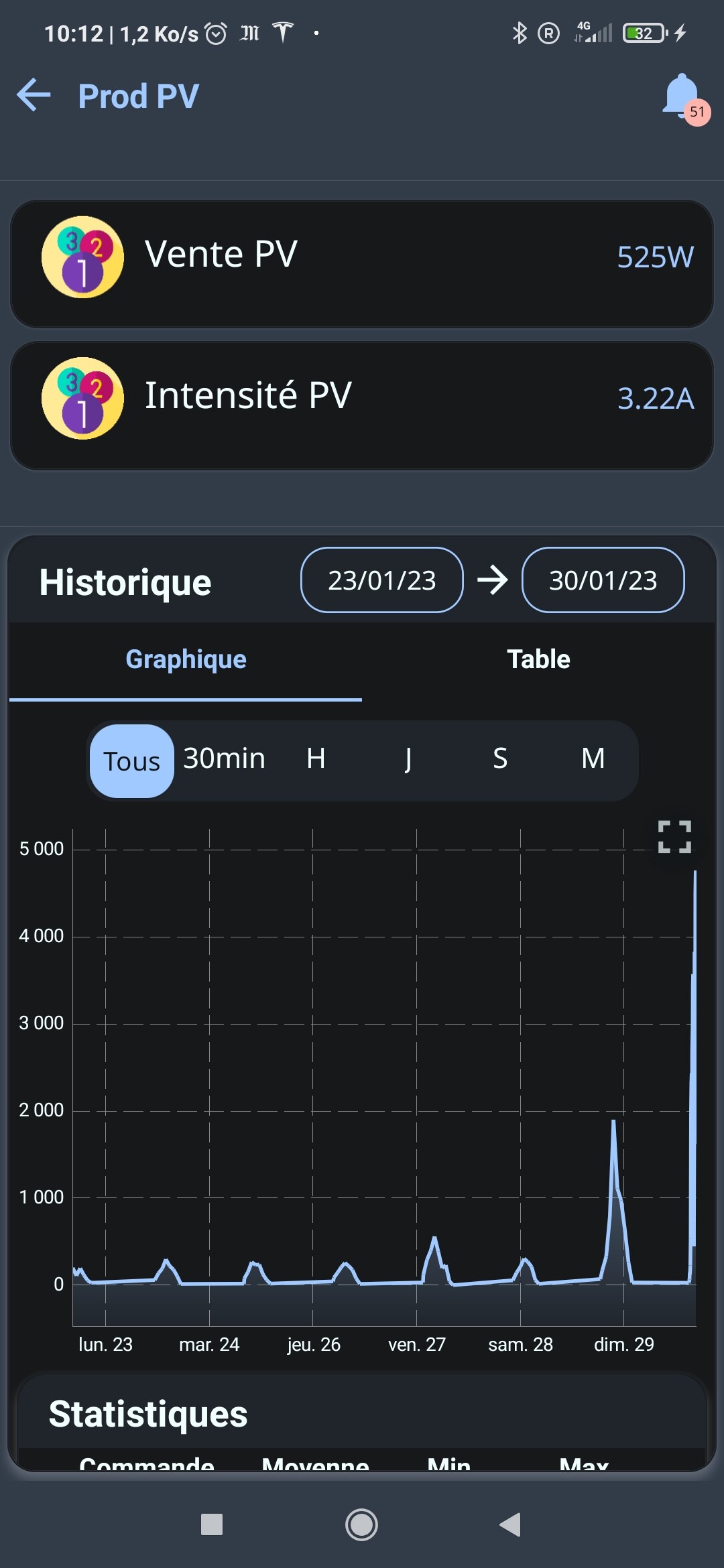Open the Intensité PV card
The image size is (724, 1568).
click(x=362, y=405)
